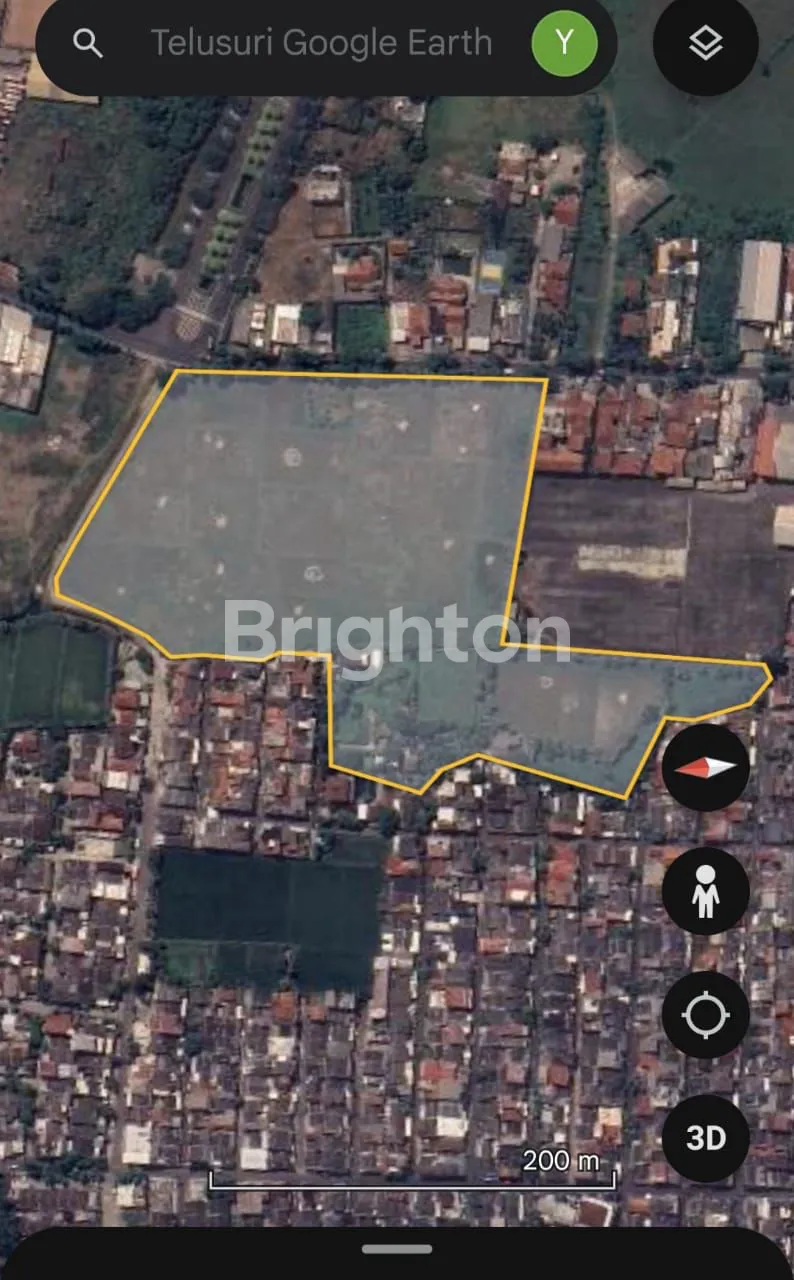The width and height of the screenshot is (794, 1280).
Task: Reset orientation with the compass button
Action: tap(706, 767)
